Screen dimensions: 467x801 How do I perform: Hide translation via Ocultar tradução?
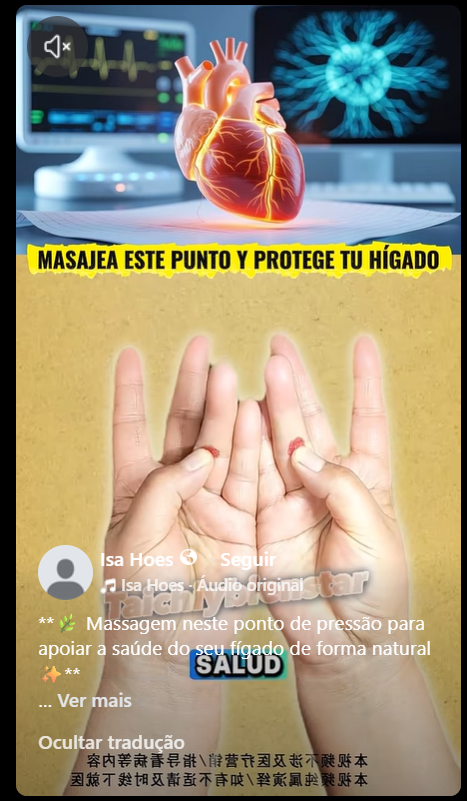click(x=111, y=742)
